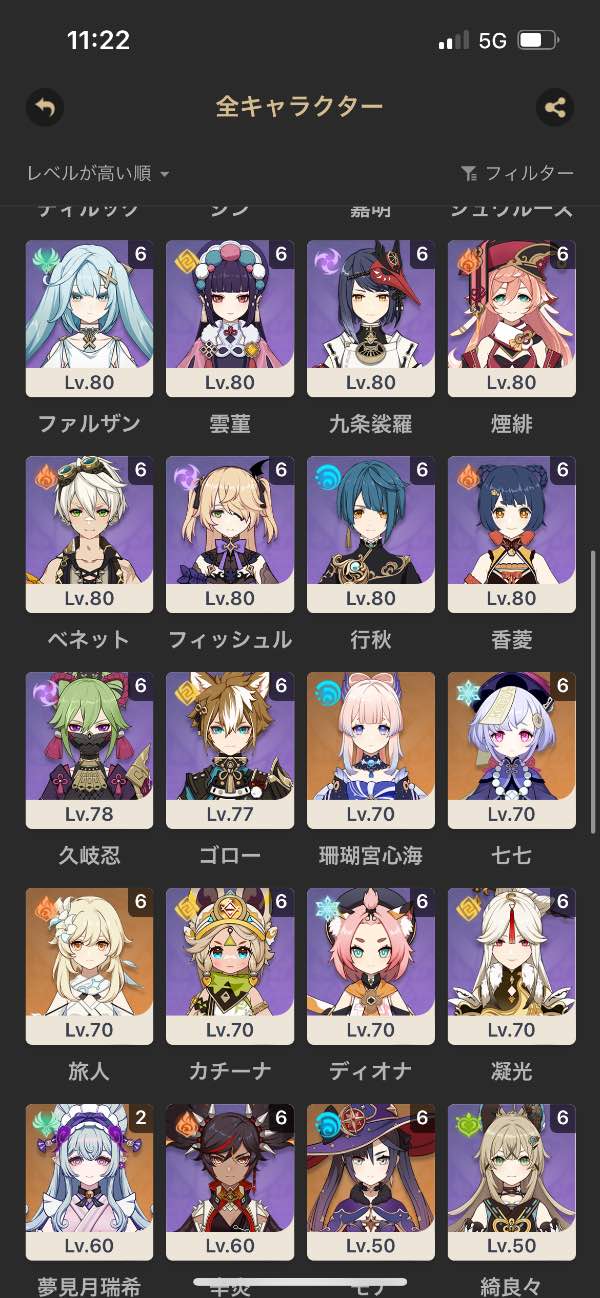Select the 行秋 character card
The width and height of the screenshot is (600, 1298).
(x=371, y=534)
